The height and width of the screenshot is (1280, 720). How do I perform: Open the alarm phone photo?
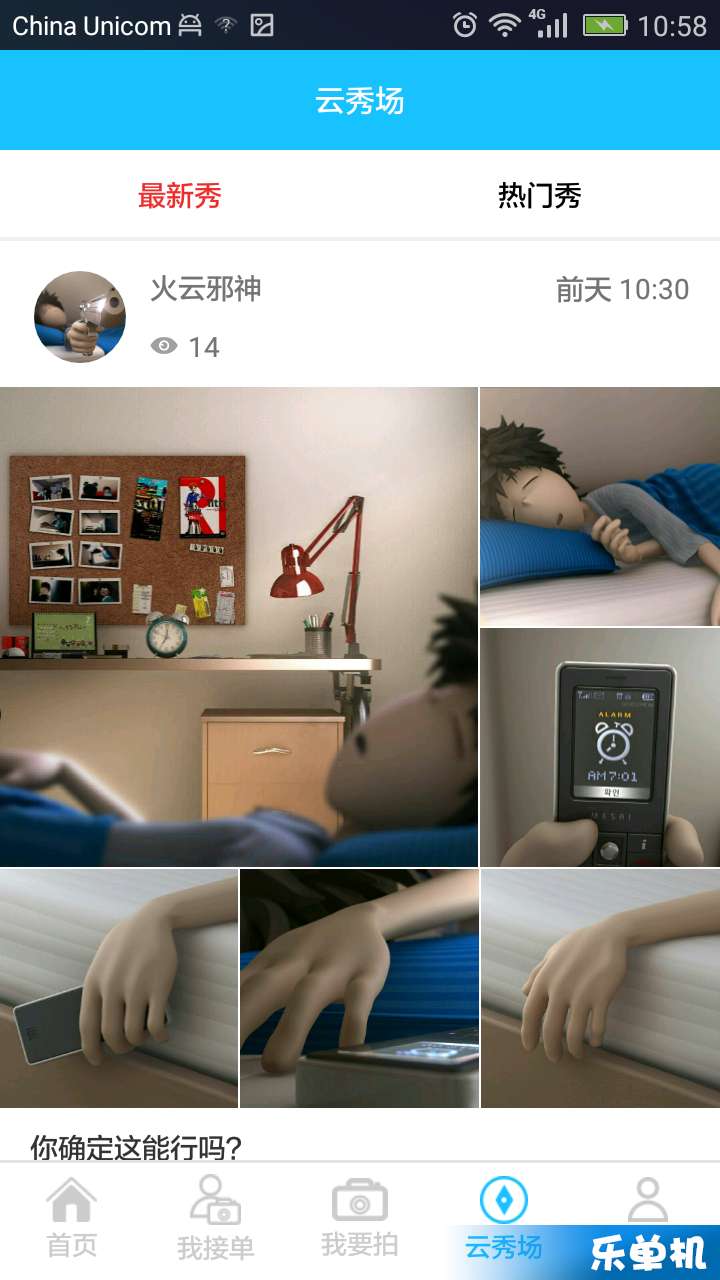coord(600,747)
